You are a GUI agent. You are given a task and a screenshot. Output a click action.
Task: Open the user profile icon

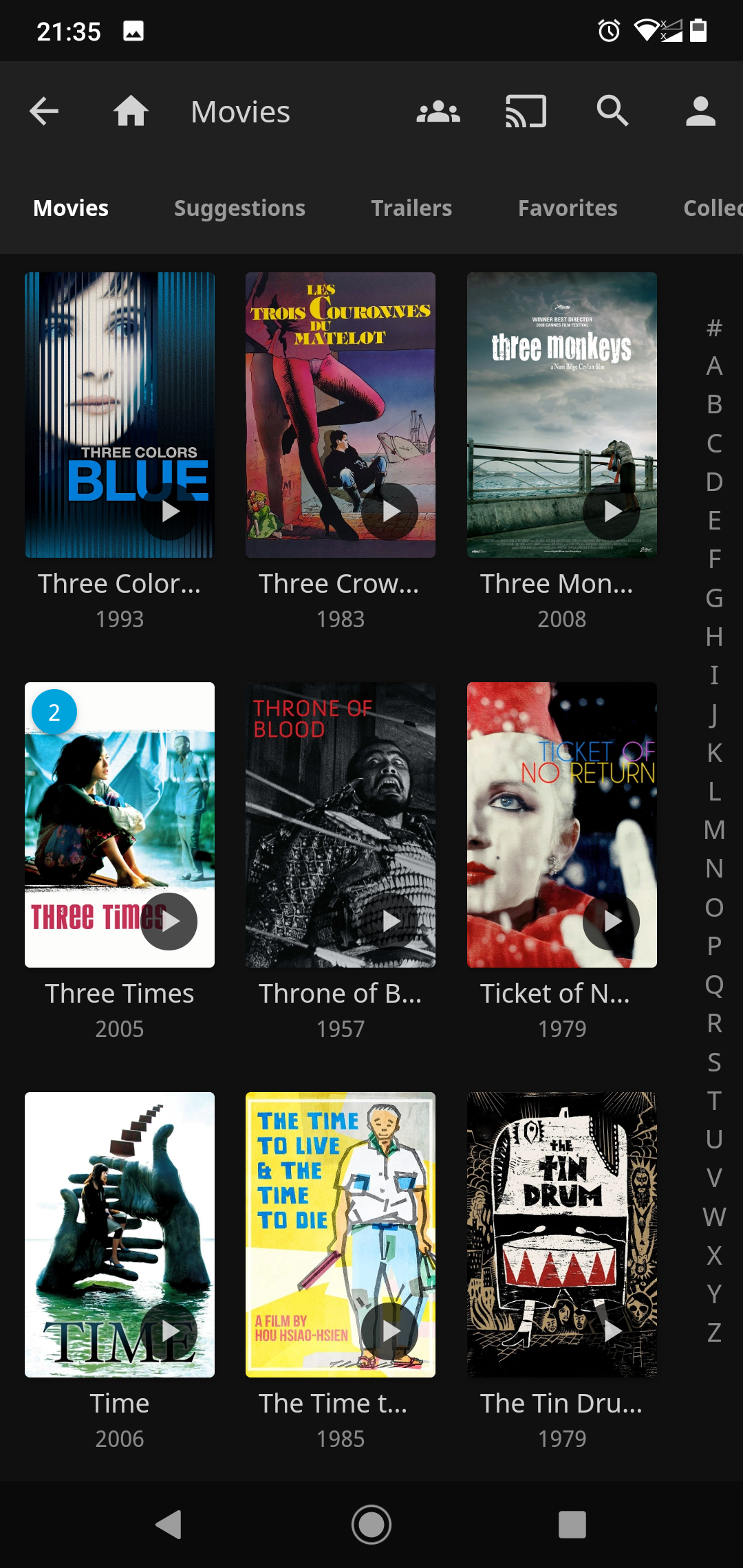(700, 111)
